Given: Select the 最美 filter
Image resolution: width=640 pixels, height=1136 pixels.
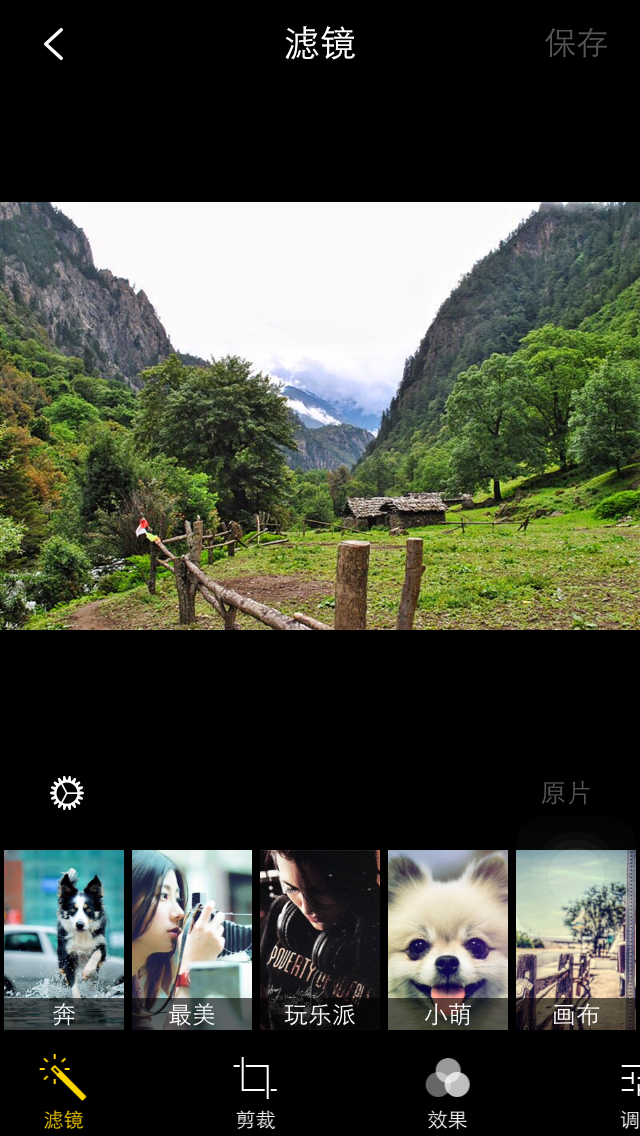Looking at the screenshot, I should click(192, 939).
